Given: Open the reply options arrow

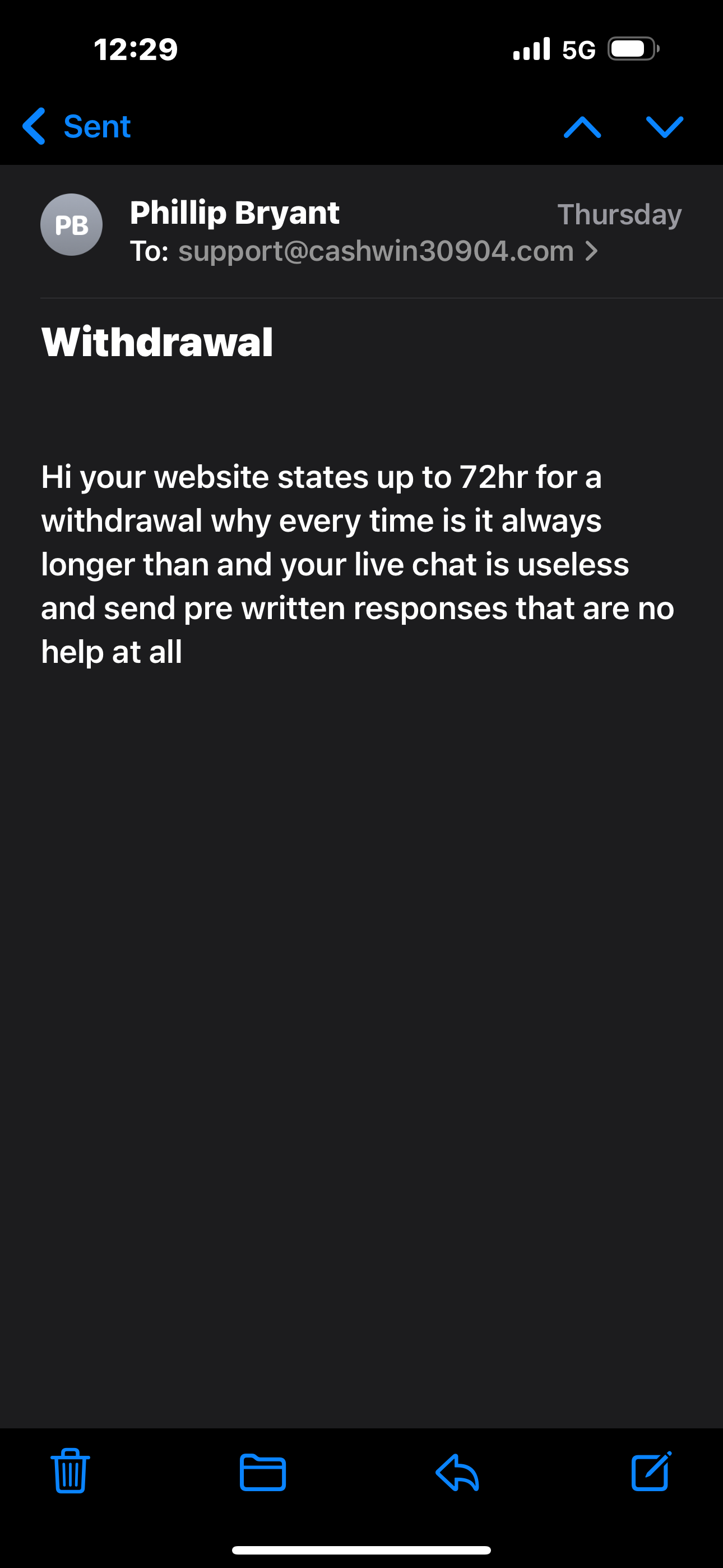Looking at the screenshot, I should [457, 1472].
